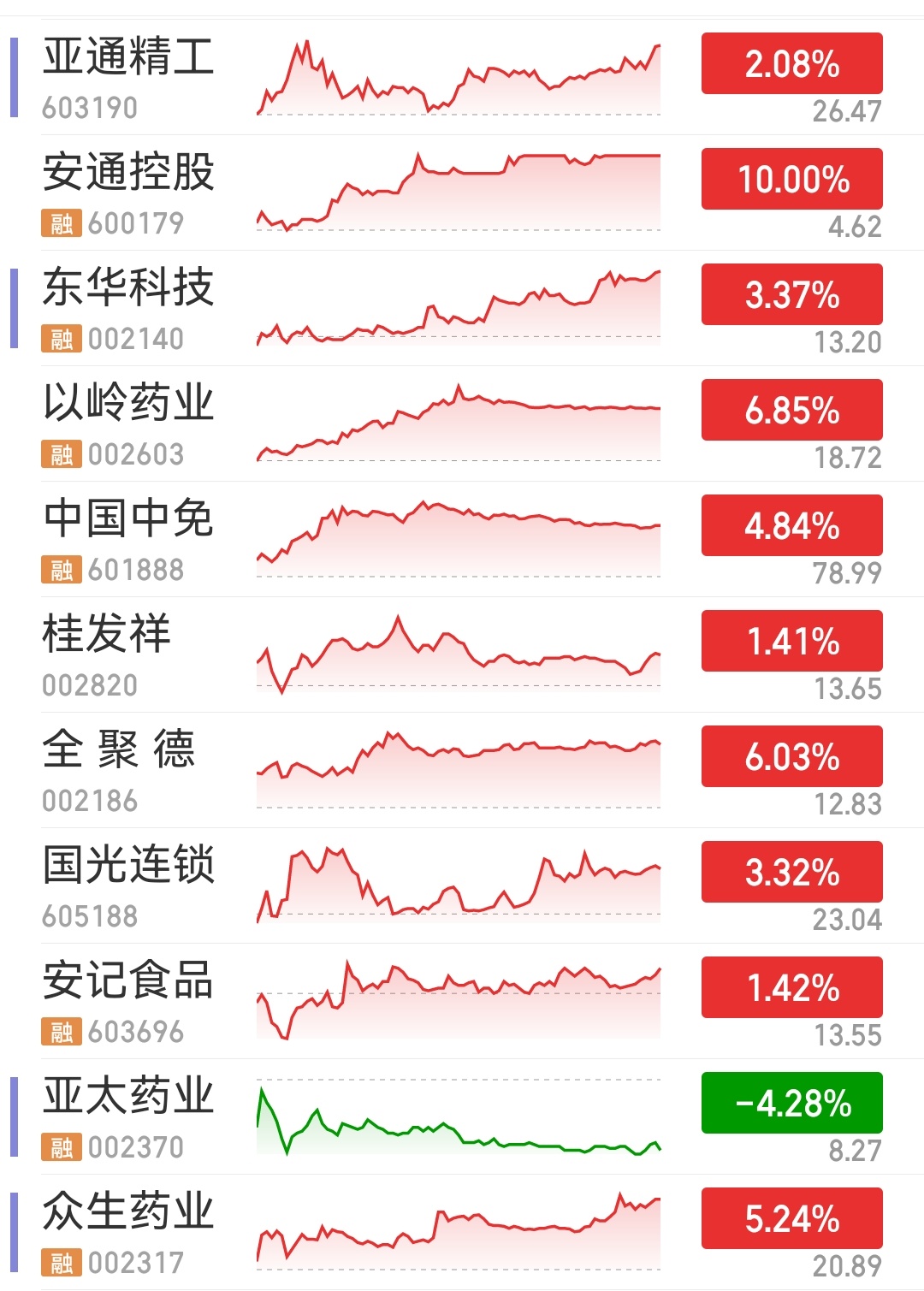Click the trend chart of 安通控股
Screen dimensions: 924x1291
458,188
